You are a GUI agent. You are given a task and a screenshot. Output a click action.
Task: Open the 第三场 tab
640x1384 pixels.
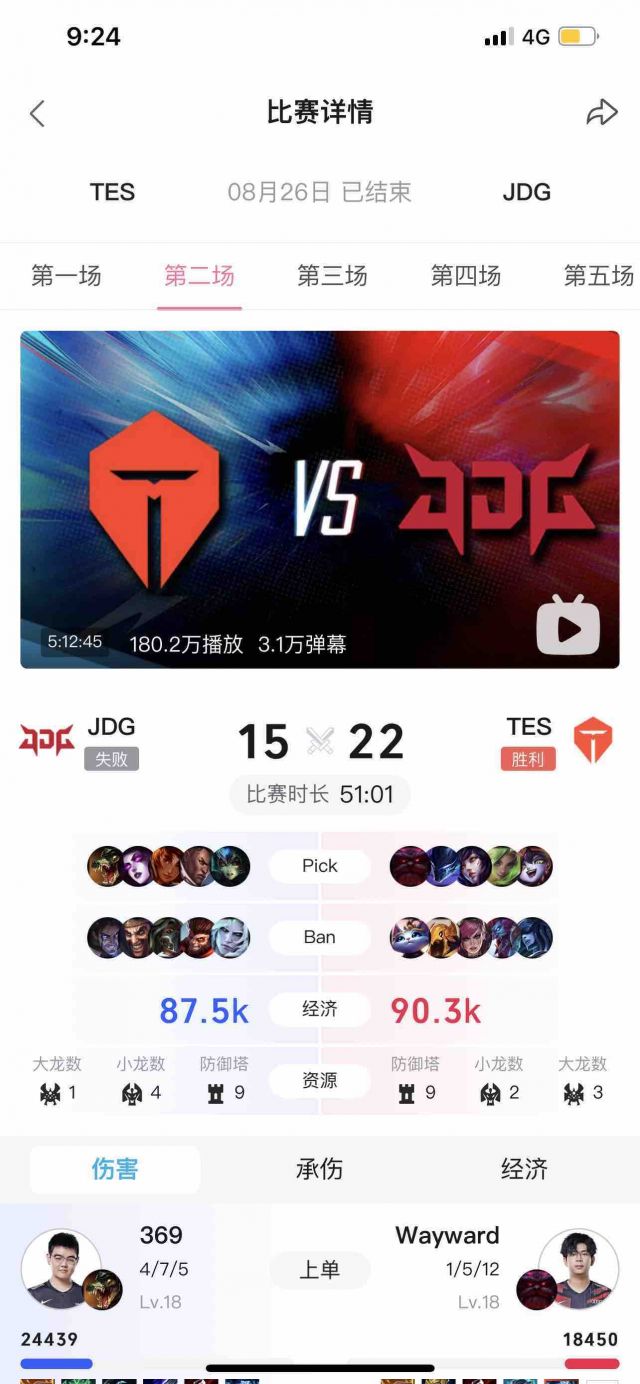point(332,276)
